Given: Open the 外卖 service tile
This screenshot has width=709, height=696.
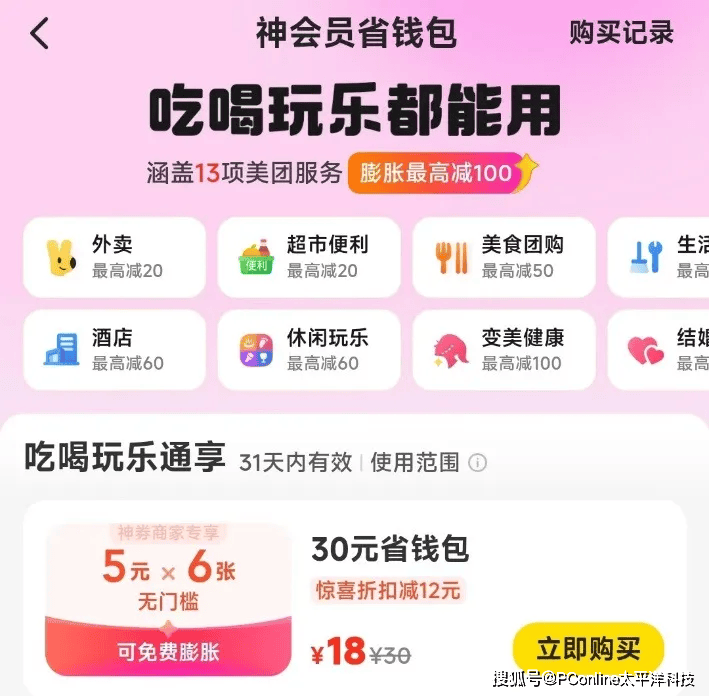Looking at the screenshot, I should click(x=114, y=257).
